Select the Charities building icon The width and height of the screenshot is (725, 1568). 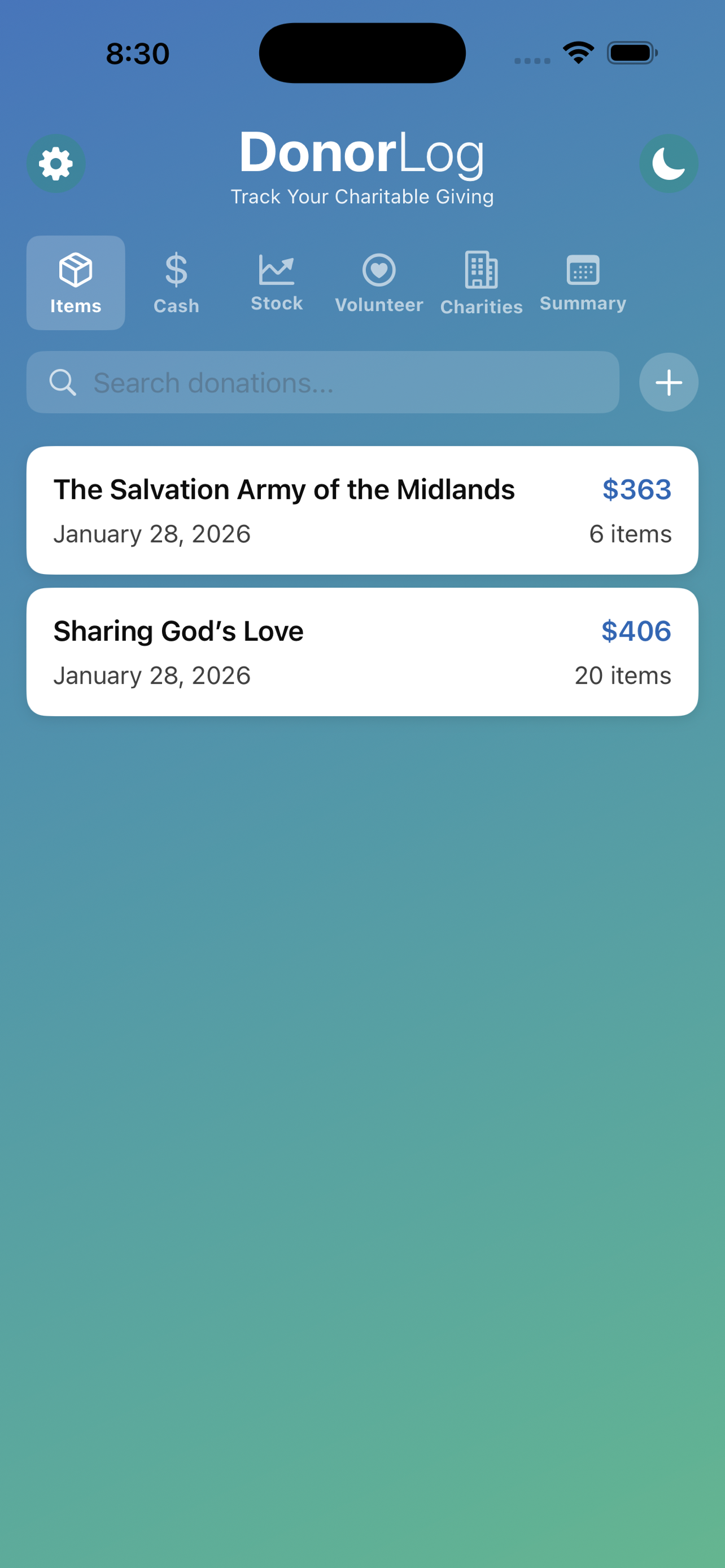482,270
